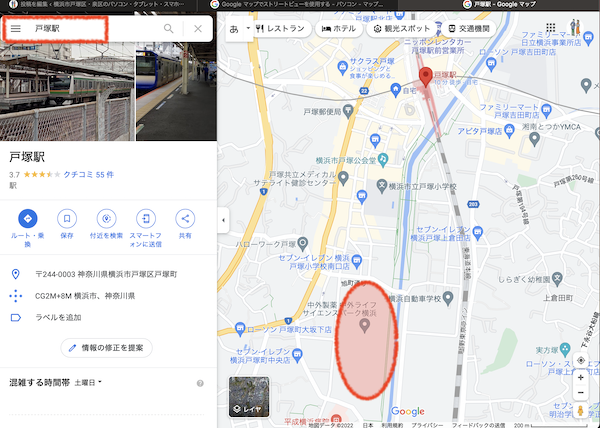
Task: Start directions with ルート・乗換
Action: (x=27, y=218)
